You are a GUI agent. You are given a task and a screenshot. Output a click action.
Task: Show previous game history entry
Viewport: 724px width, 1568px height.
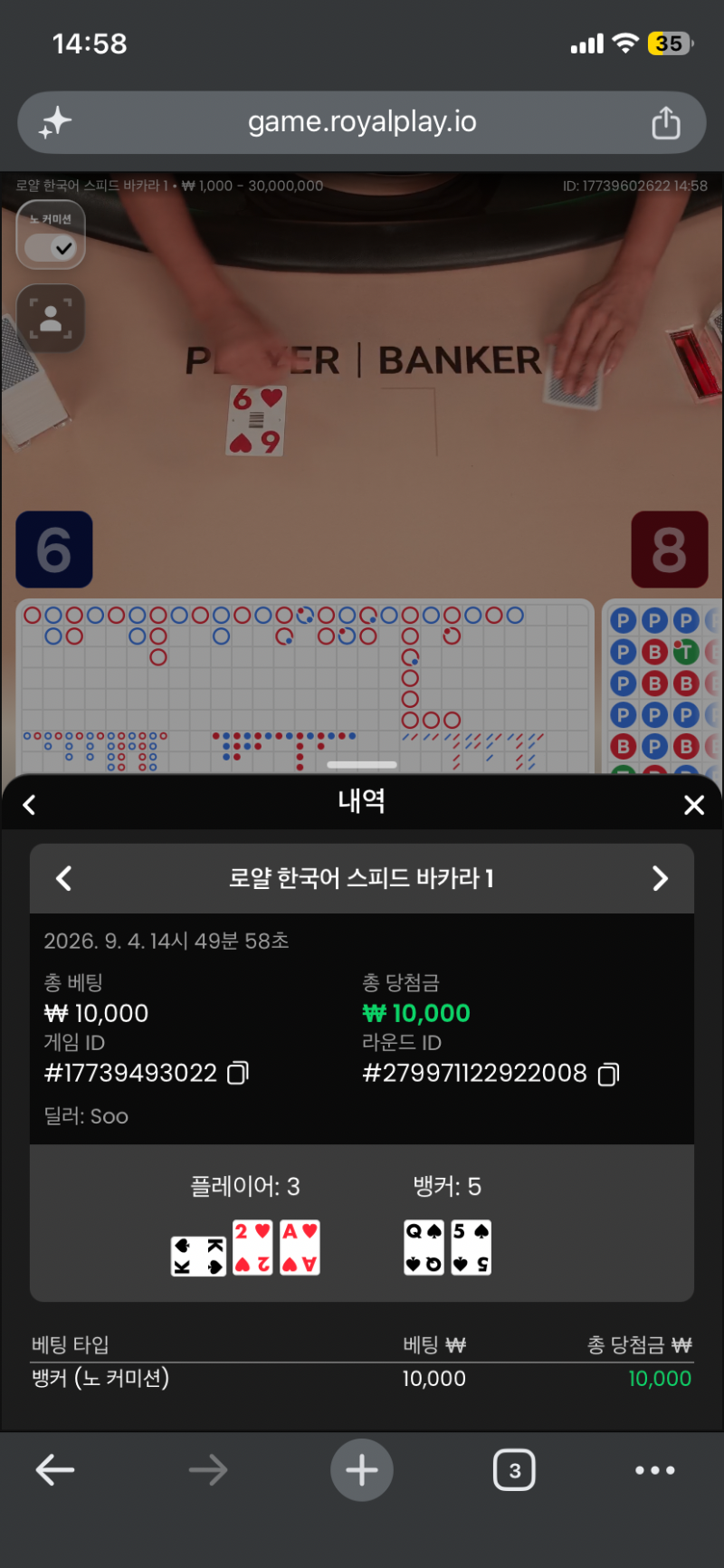(63, 878)
